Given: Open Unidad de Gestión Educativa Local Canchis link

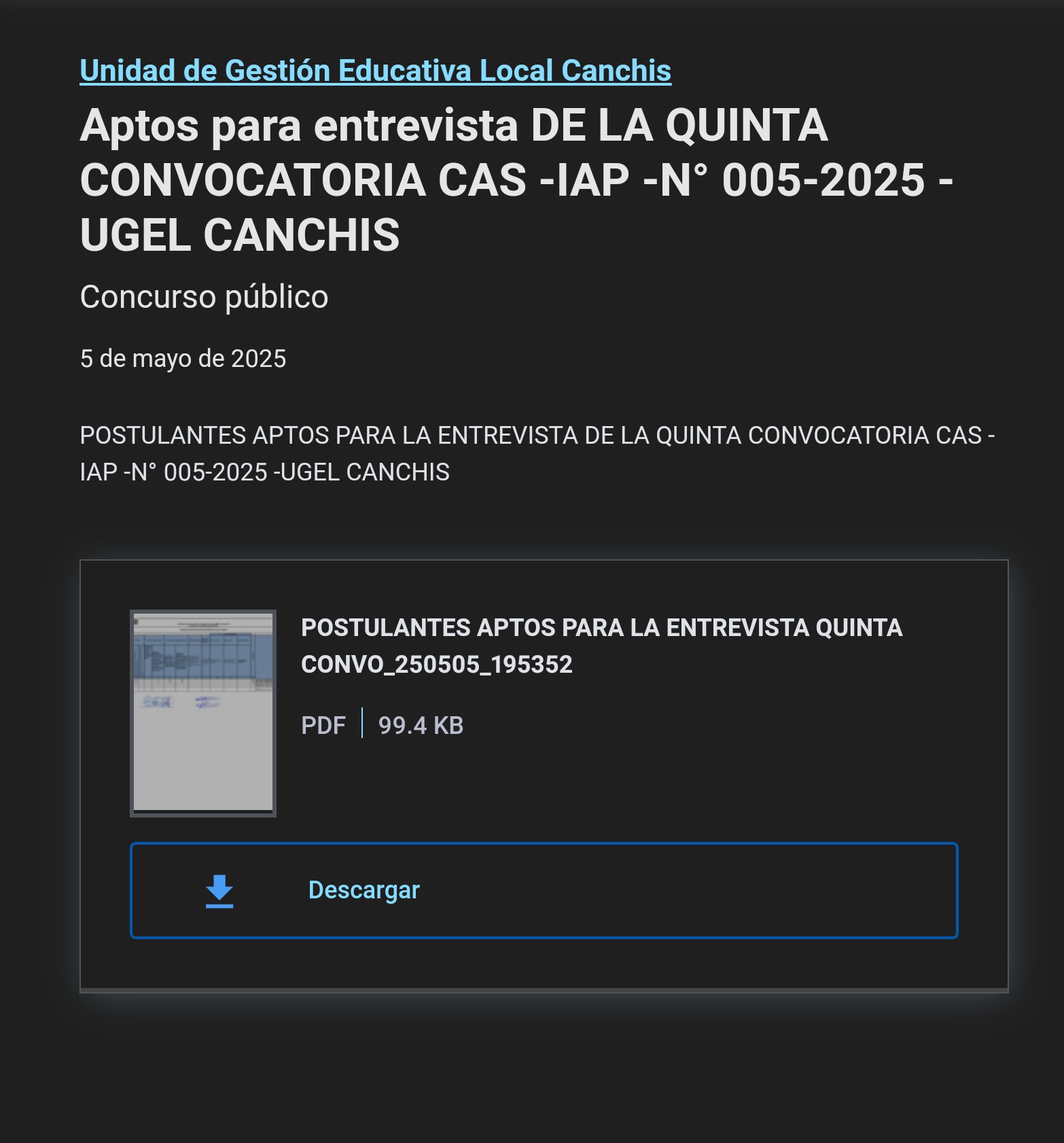Looking at the screenshot, I should [x=375, y=71].
